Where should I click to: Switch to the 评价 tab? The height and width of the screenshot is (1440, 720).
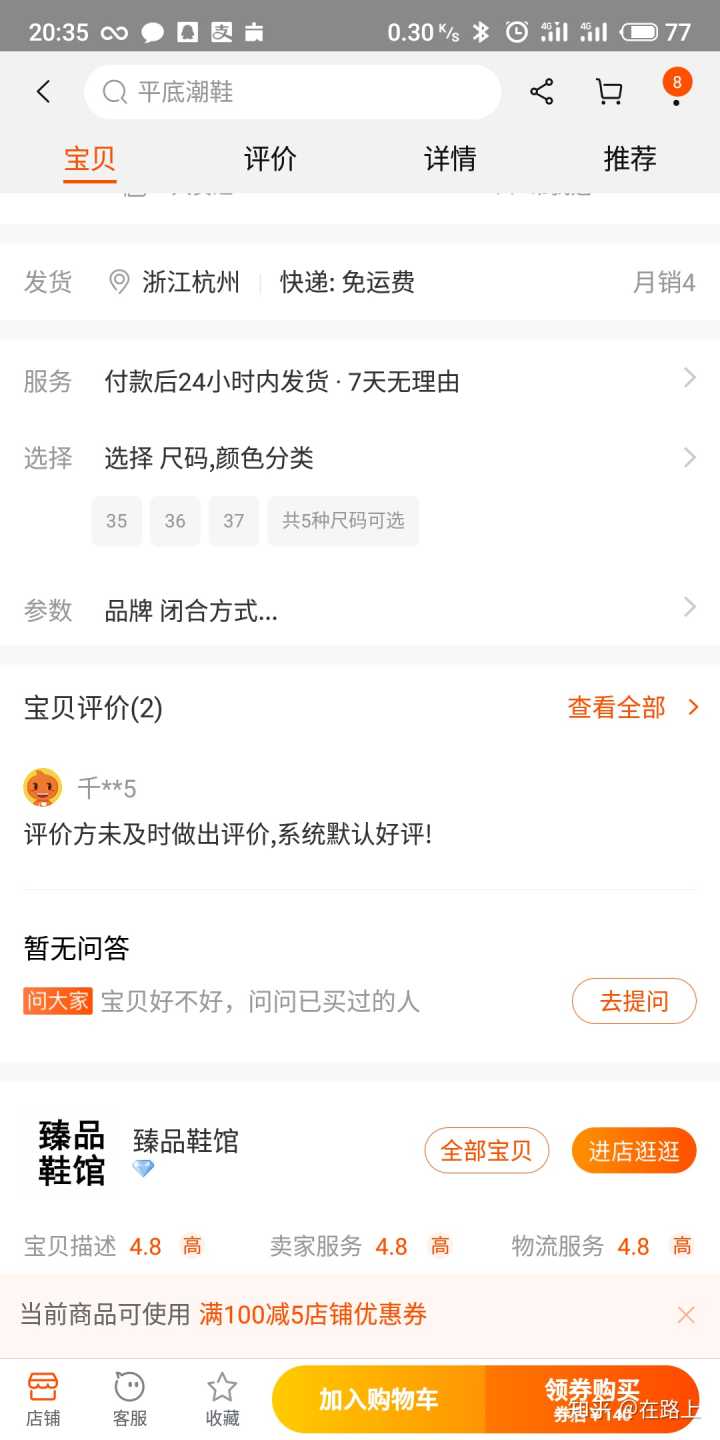tap(270, 159)
